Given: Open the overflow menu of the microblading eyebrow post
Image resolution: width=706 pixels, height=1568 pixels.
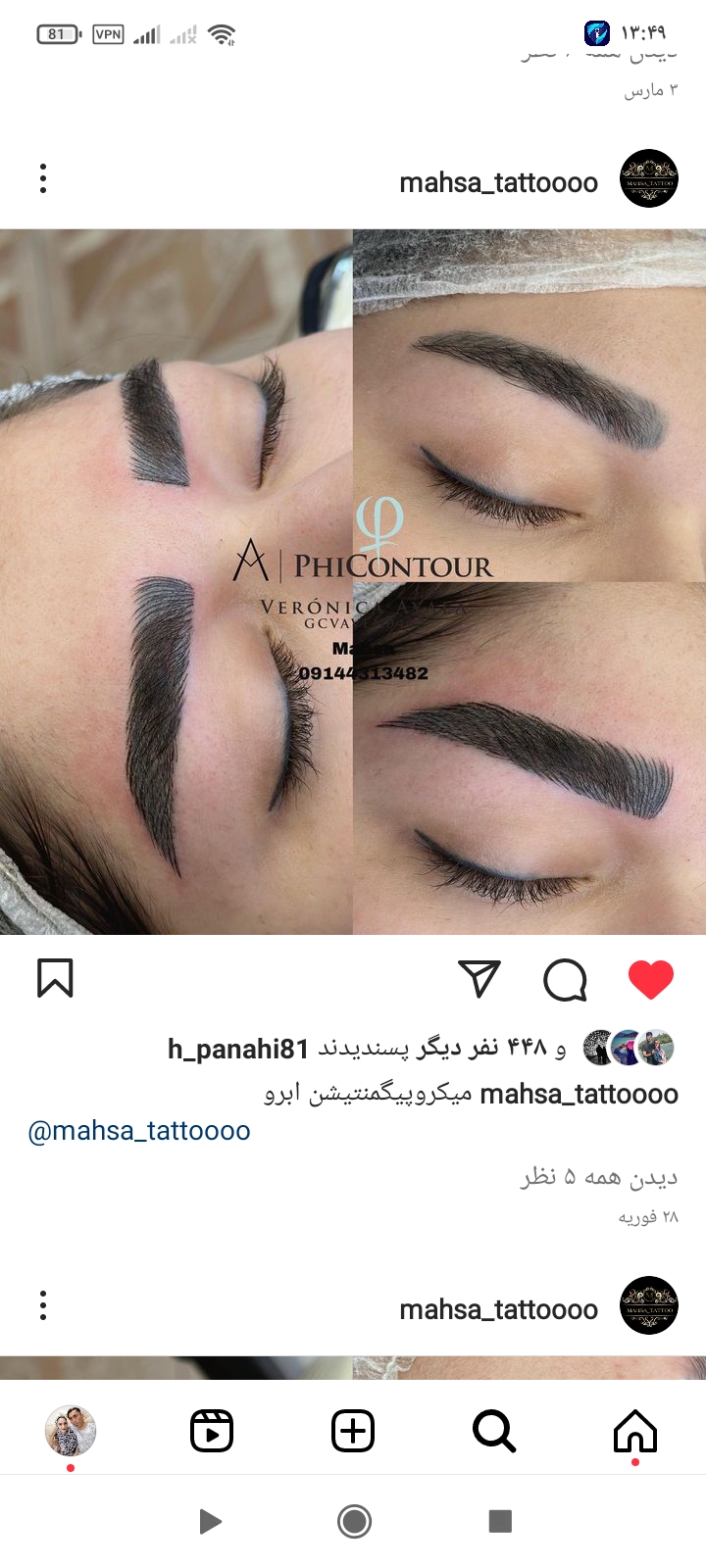Looking at the screenshot, I should point(43,178).
